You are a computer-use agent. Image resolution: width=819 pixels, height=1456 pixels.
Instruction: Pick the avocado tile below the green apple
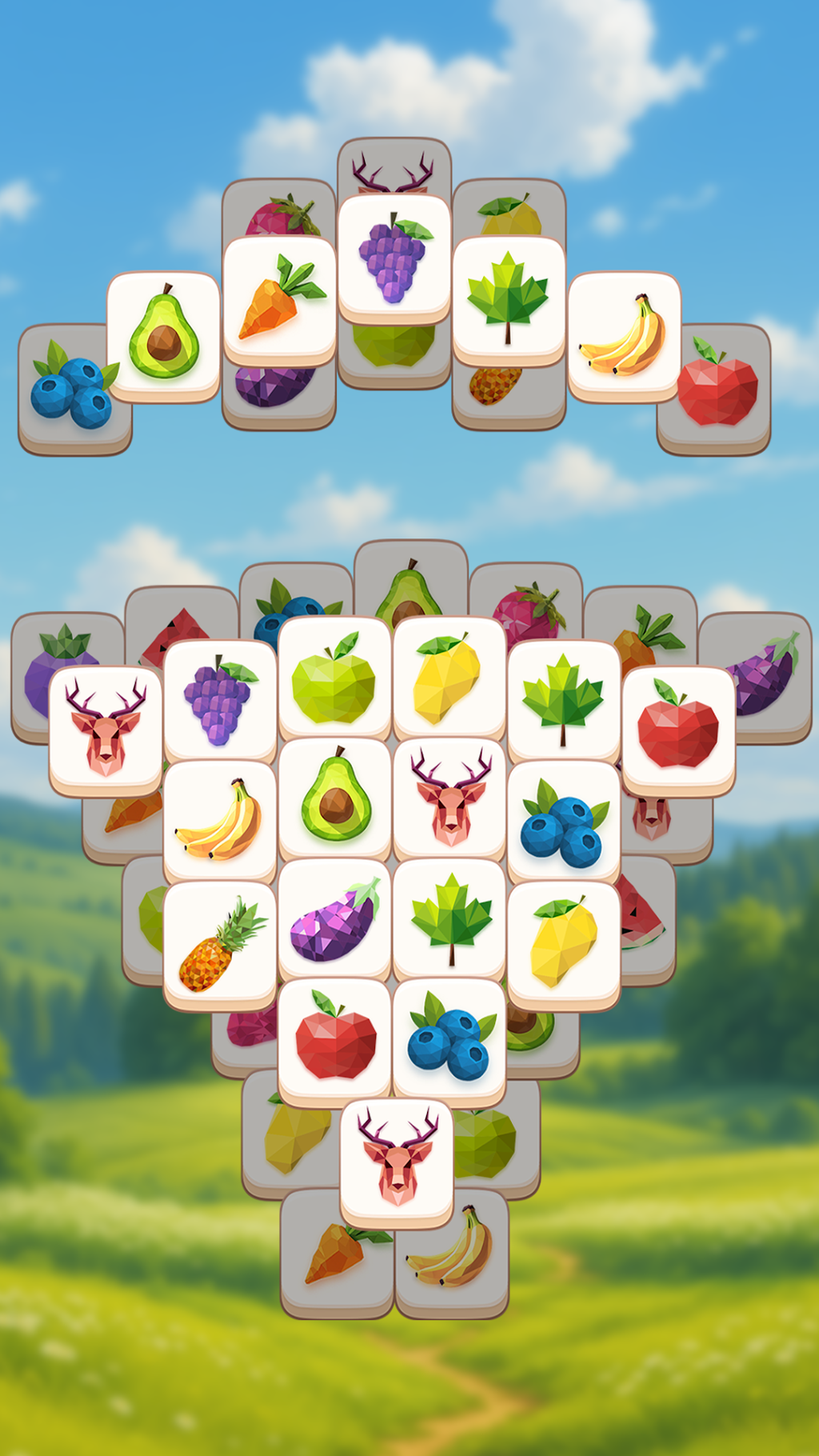334,800
